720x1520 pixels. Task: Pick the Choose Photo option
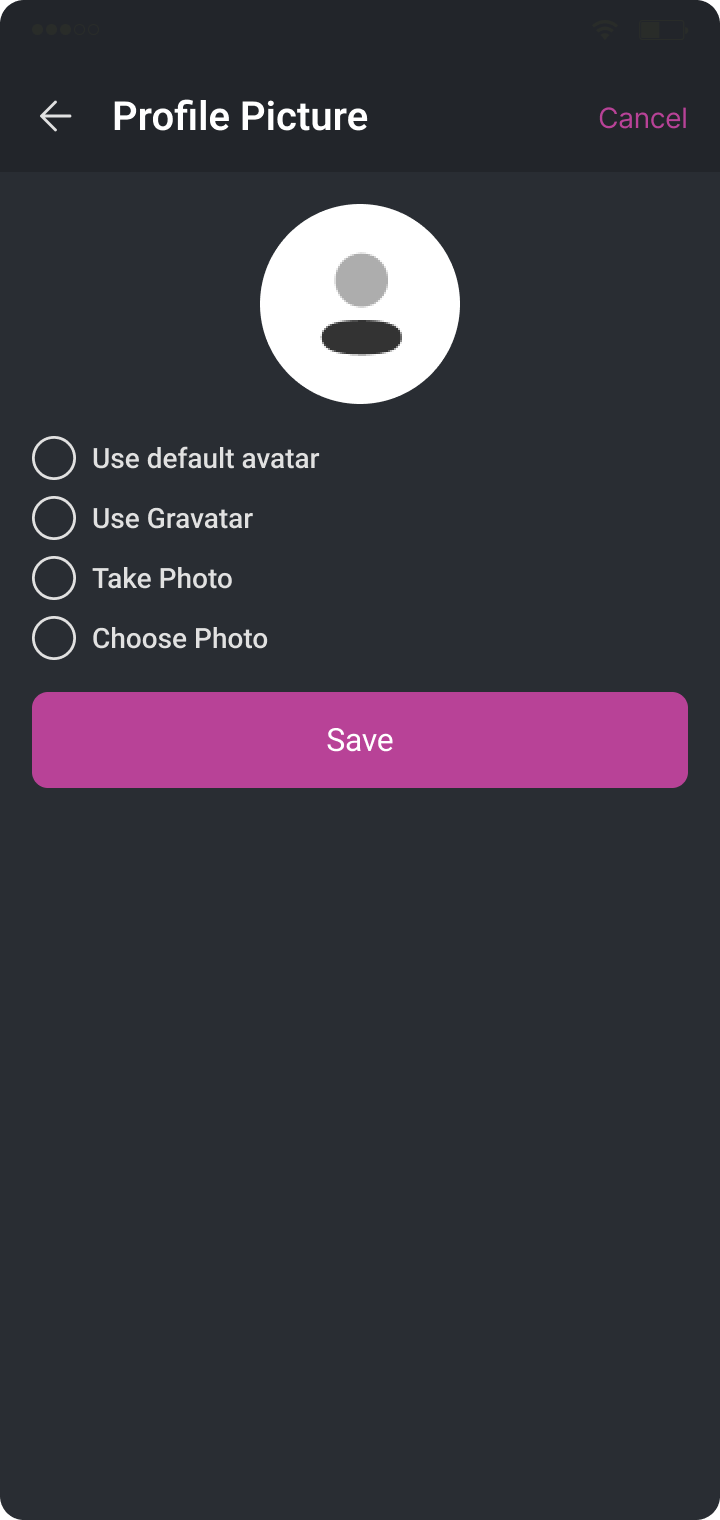pos(54,638)
